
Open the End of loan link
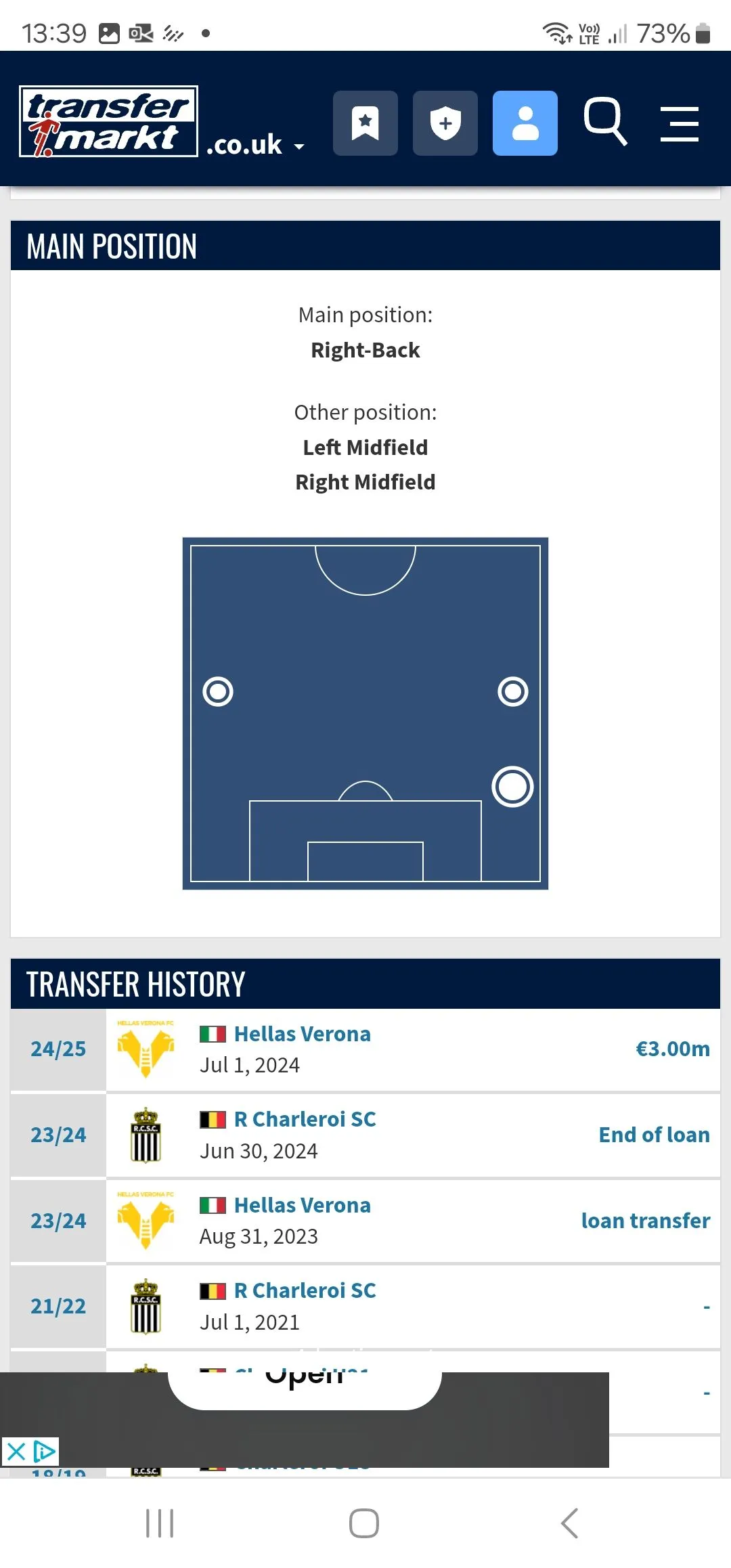[654, 1135]
